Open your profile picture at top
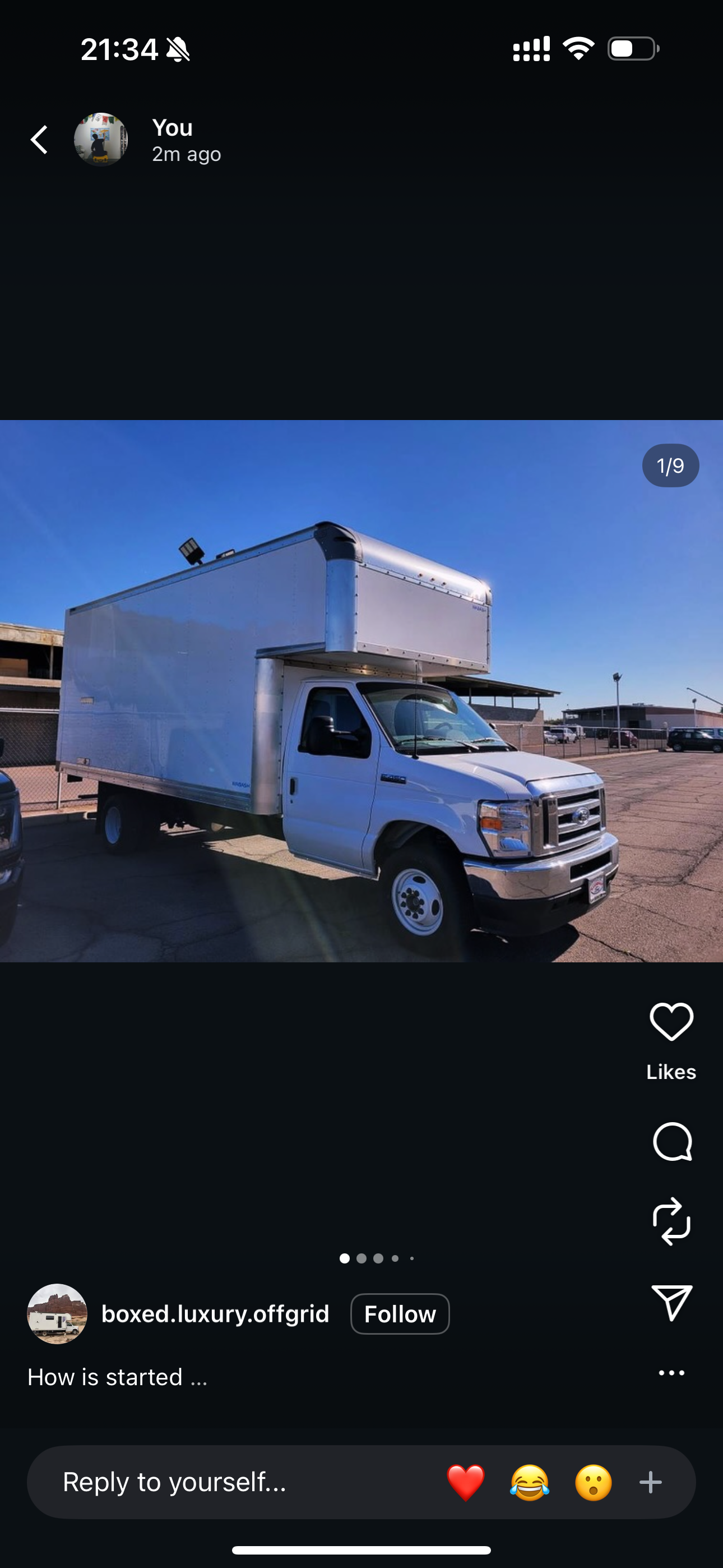The height and width of the screenshot is (1568, 723). pyautogui.click(x=101, y=140)
